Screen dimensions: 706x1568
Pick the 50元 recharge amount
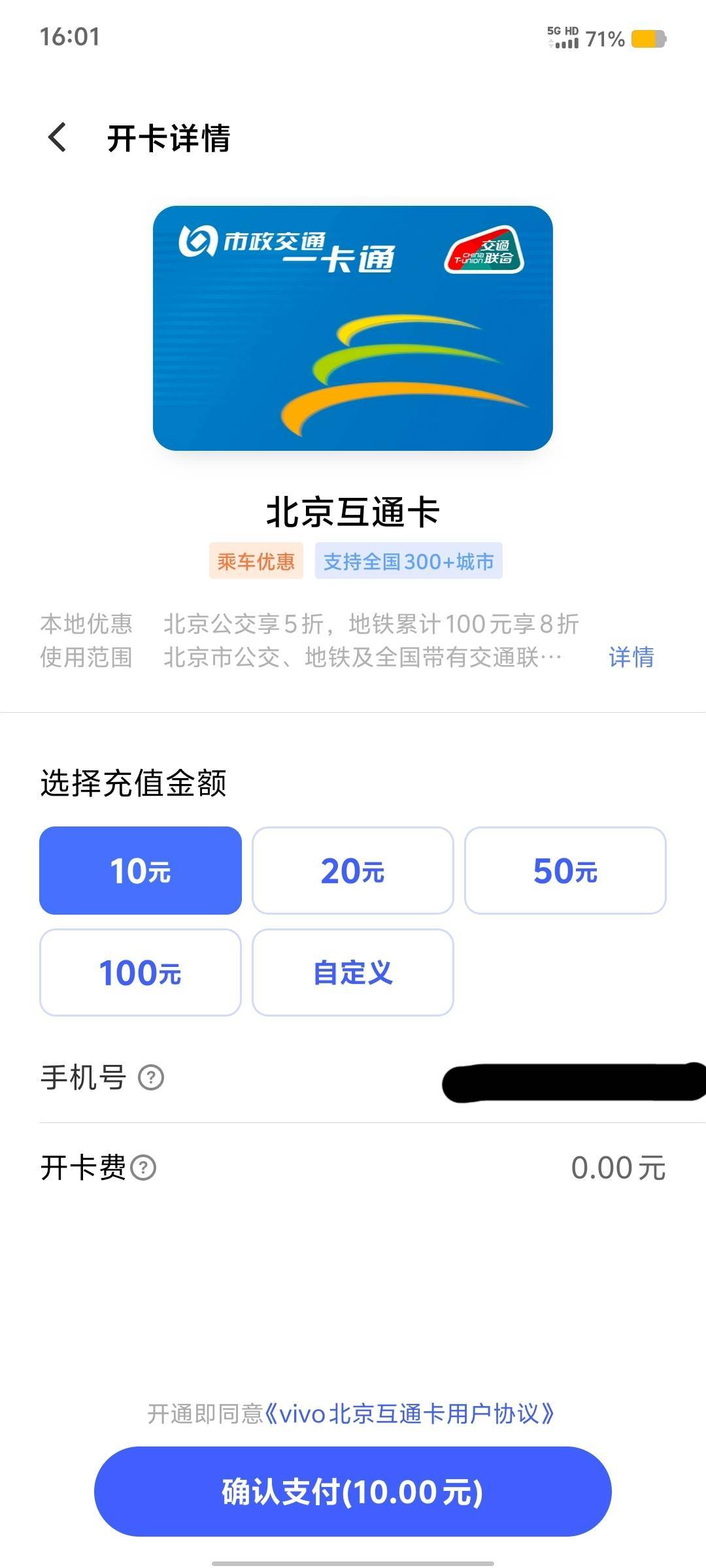565,870
